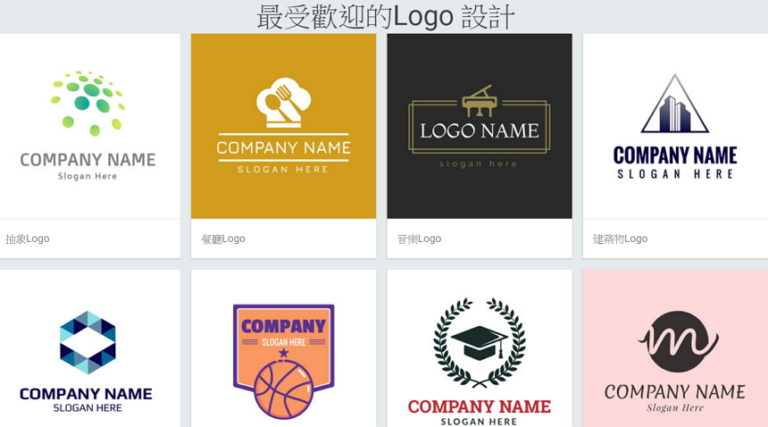Screen dimensions: 768x427
Task: Open the graduation cap wreath logo template
Action: point(479,350)
